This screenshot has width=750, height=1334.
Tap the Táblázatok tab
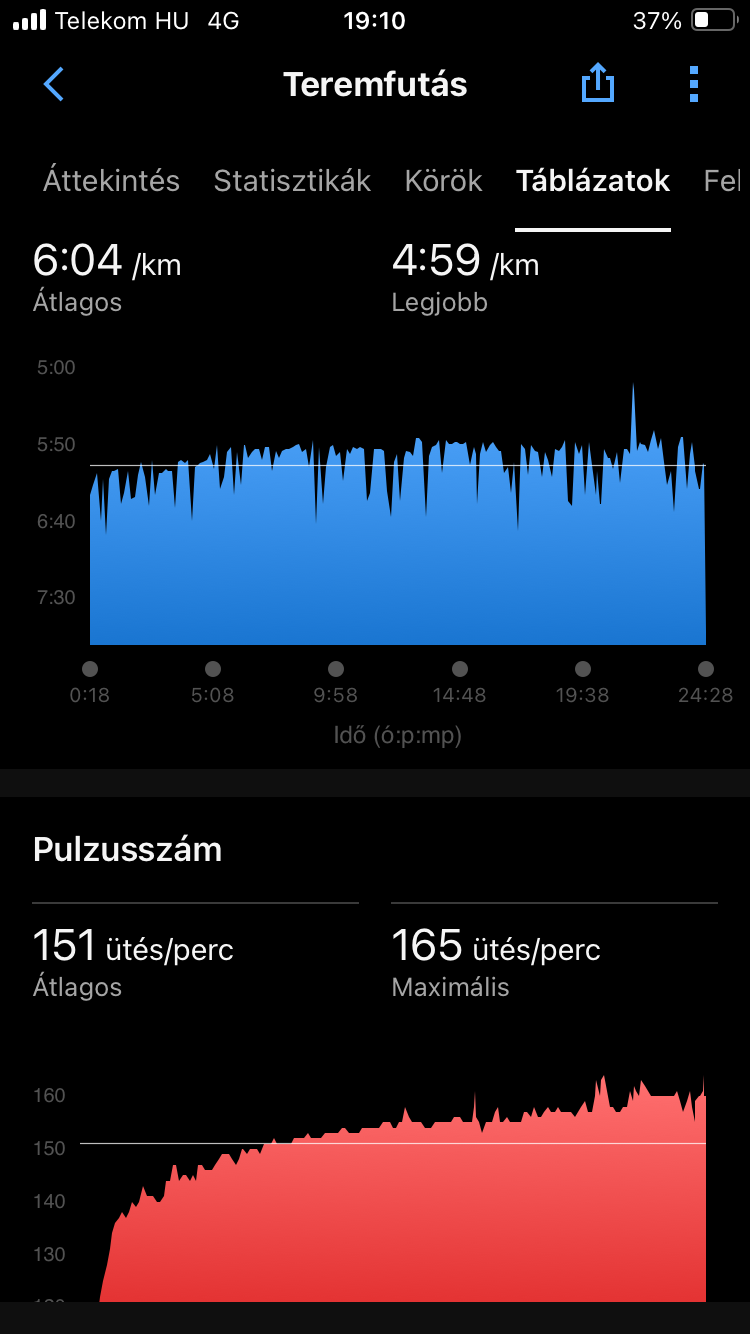593,181
